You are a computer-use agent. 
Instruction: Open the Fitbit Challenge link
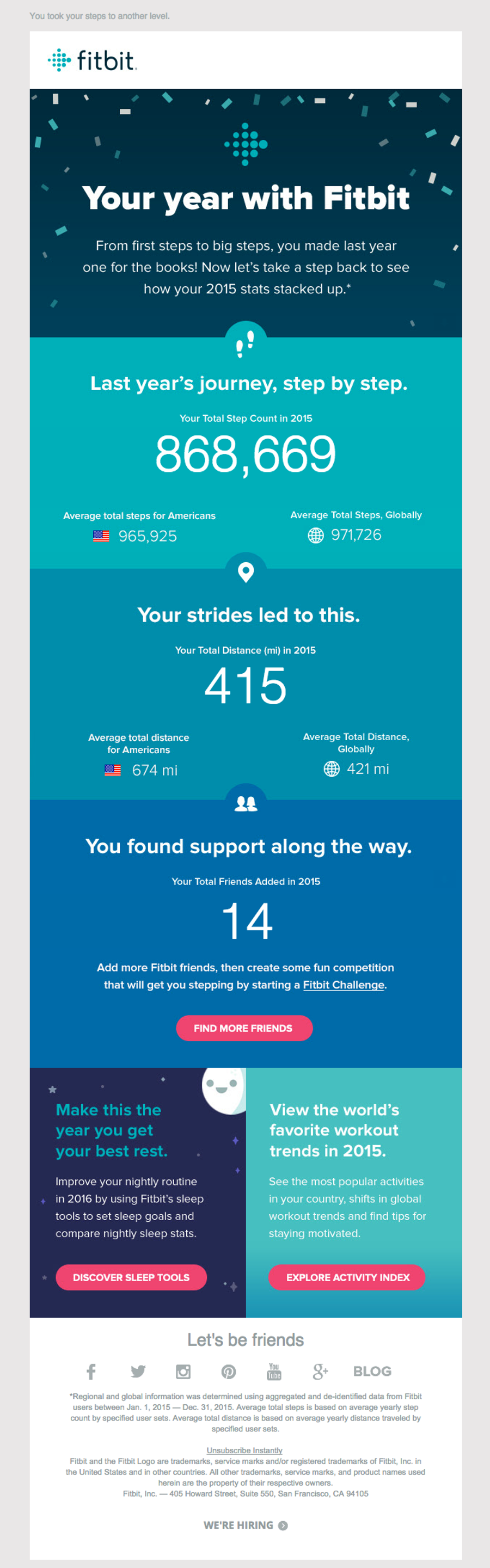pyautogui.click(x=344, y=985)
